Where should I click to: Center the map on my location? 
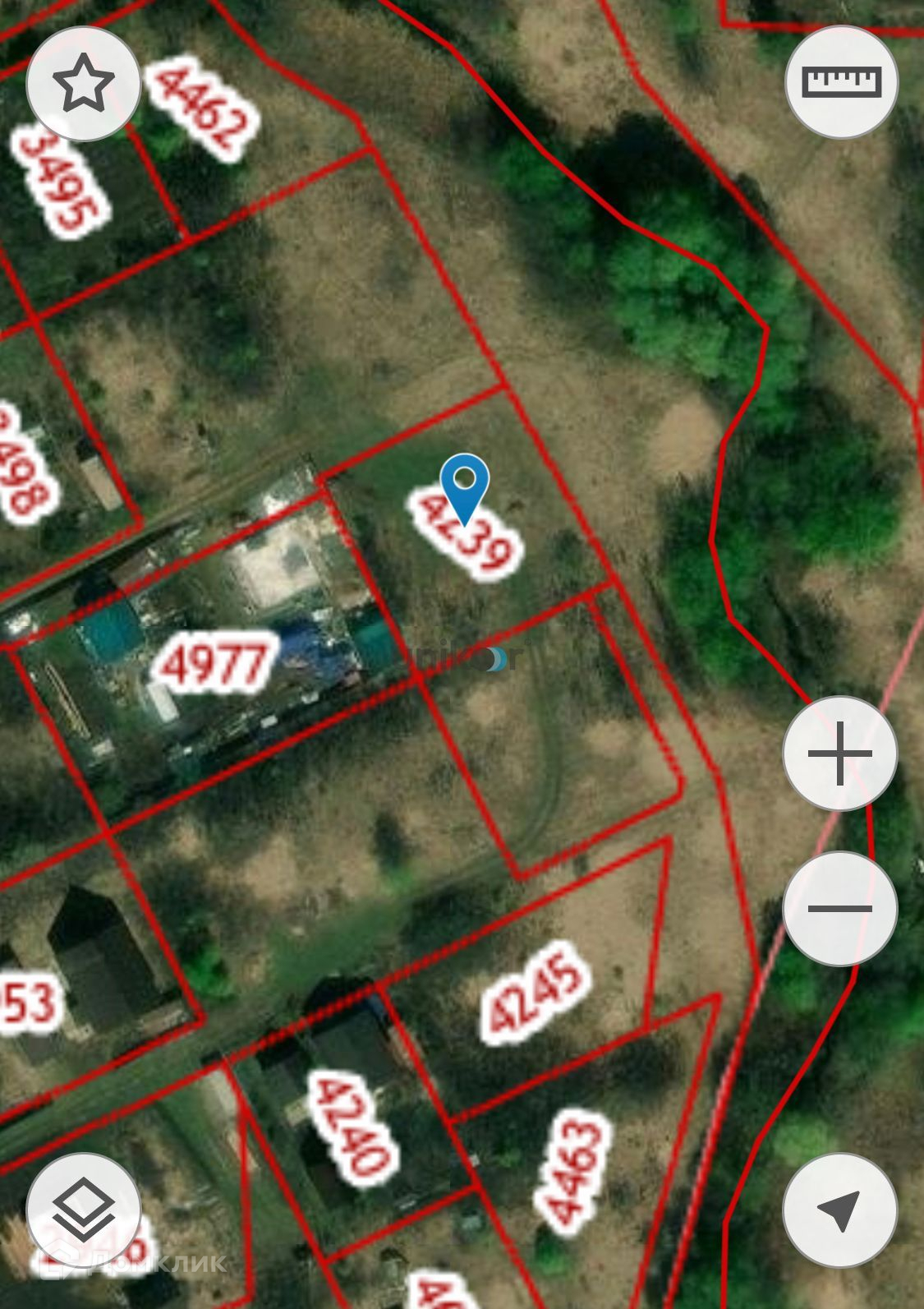pyautogui.click(x=839, y=1210)
